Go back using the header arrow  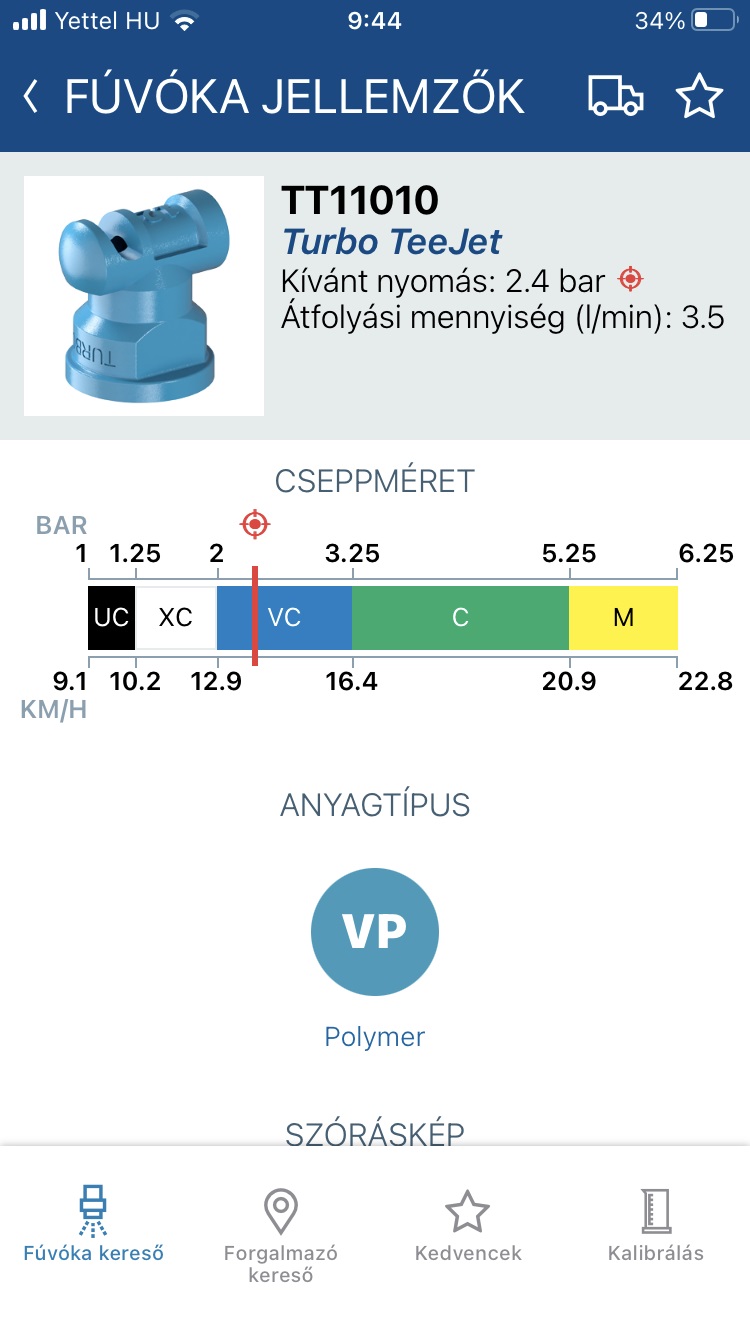[30, 97]
